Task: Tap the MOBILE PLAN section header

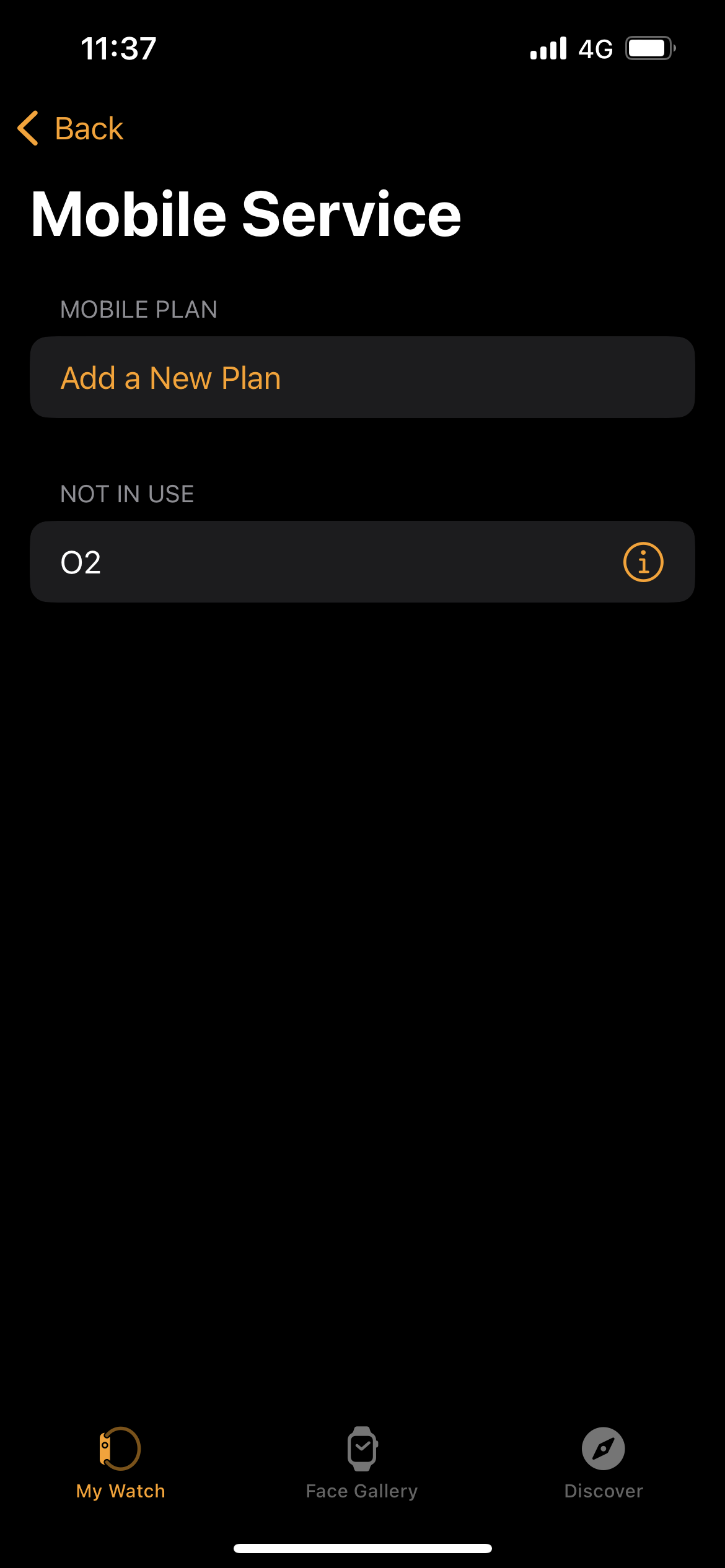Action: (x=138, y=309)
